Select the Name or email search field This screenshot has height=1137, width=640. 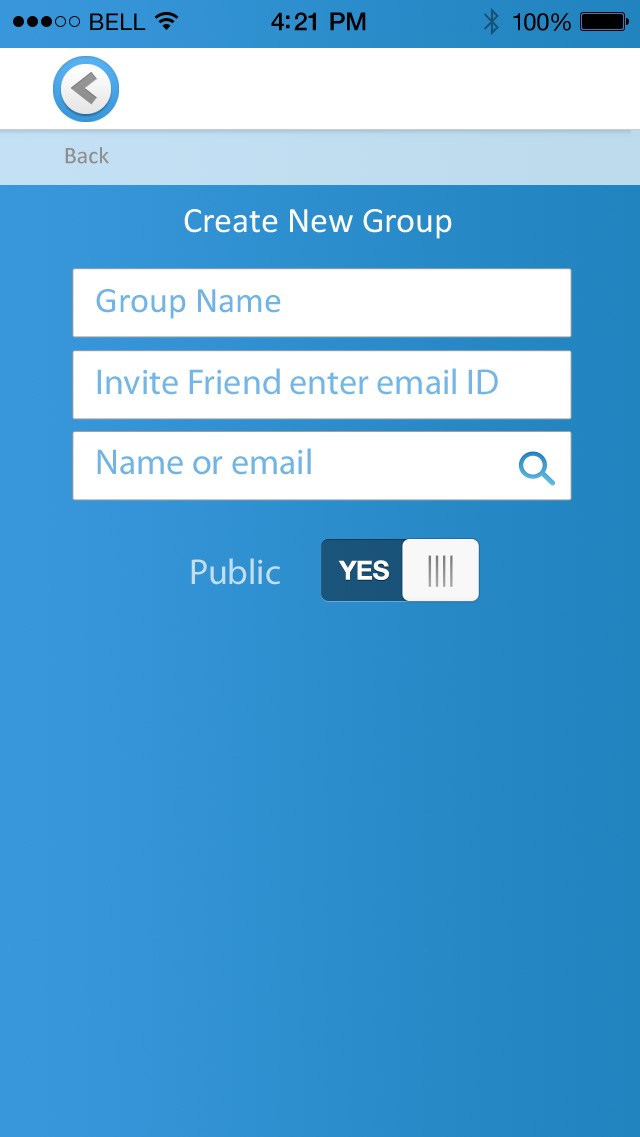pos(290,465)
